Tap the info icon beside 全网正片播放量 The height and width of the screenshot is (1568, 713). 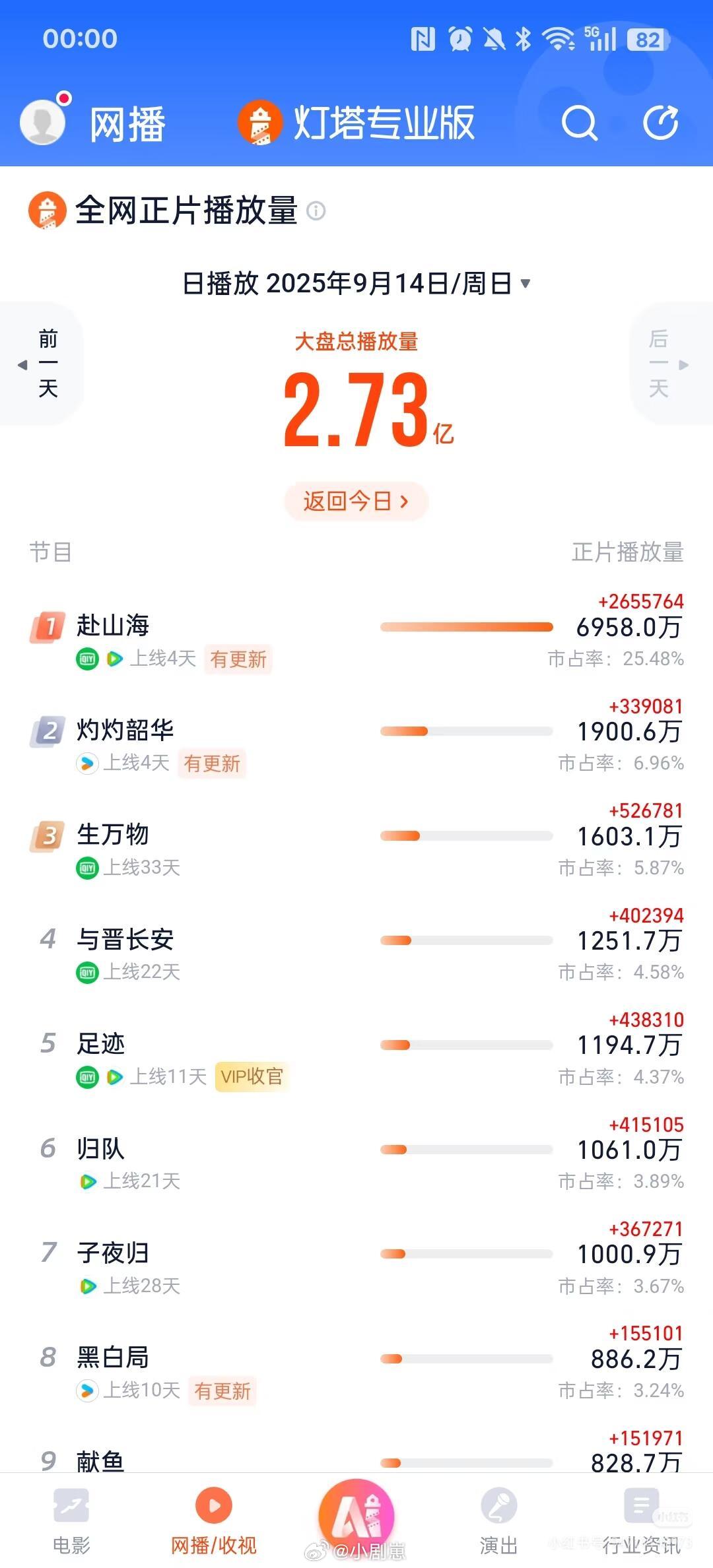pos(316,211)
